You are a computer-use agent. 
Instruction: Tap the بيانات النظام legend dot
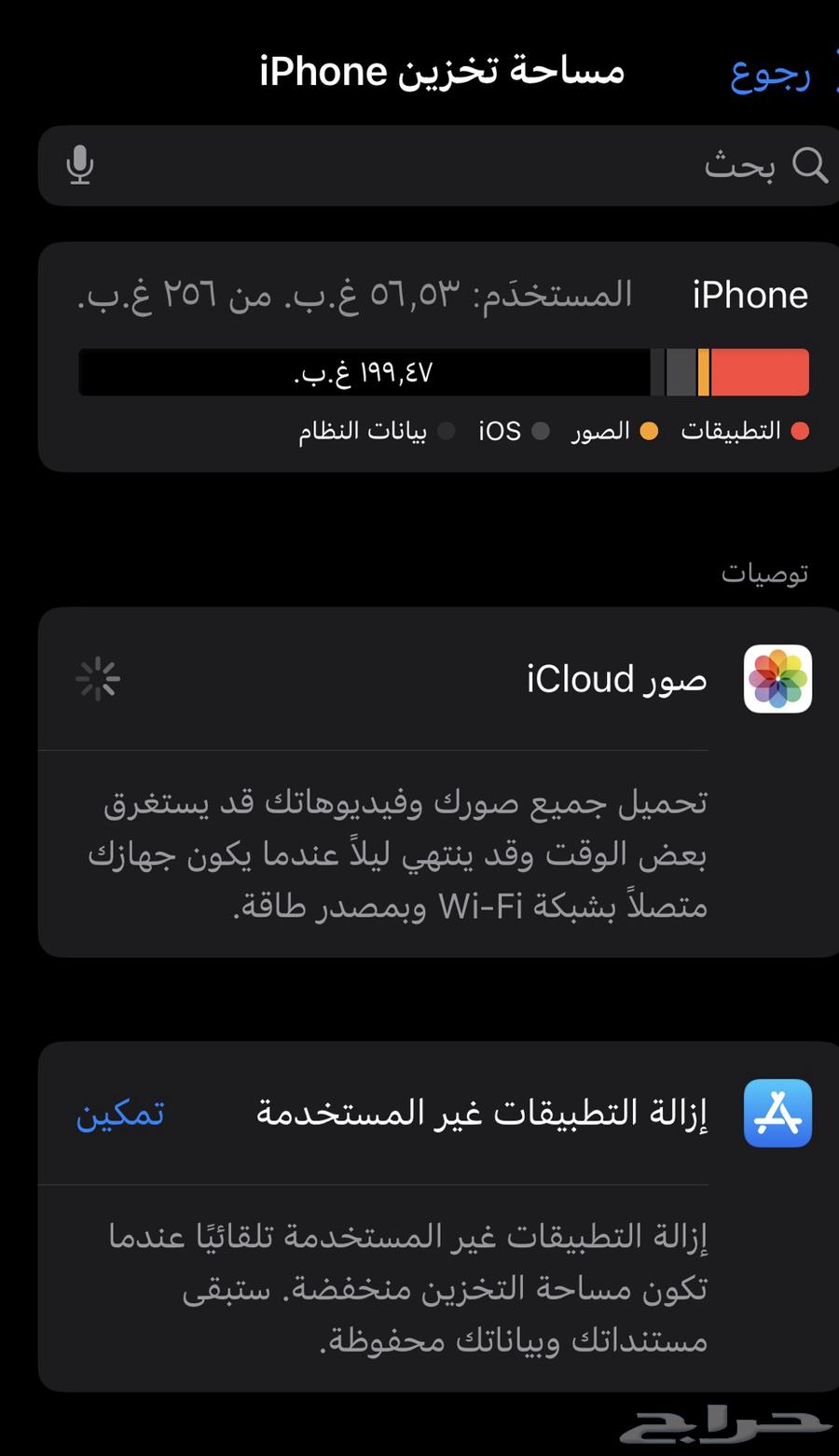pos(446,431)
